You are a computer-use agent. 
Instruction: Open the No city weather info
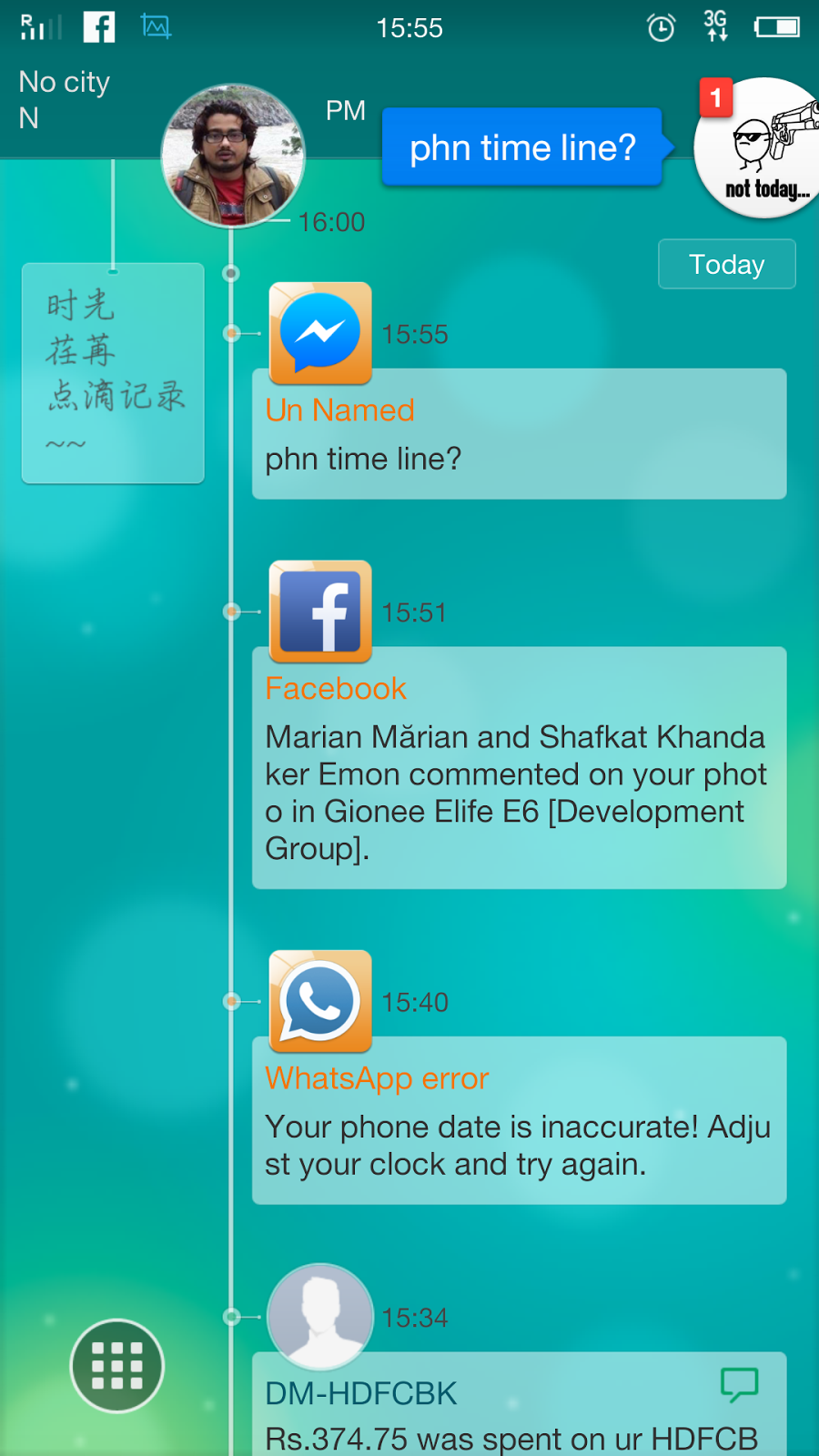[65, 99]
